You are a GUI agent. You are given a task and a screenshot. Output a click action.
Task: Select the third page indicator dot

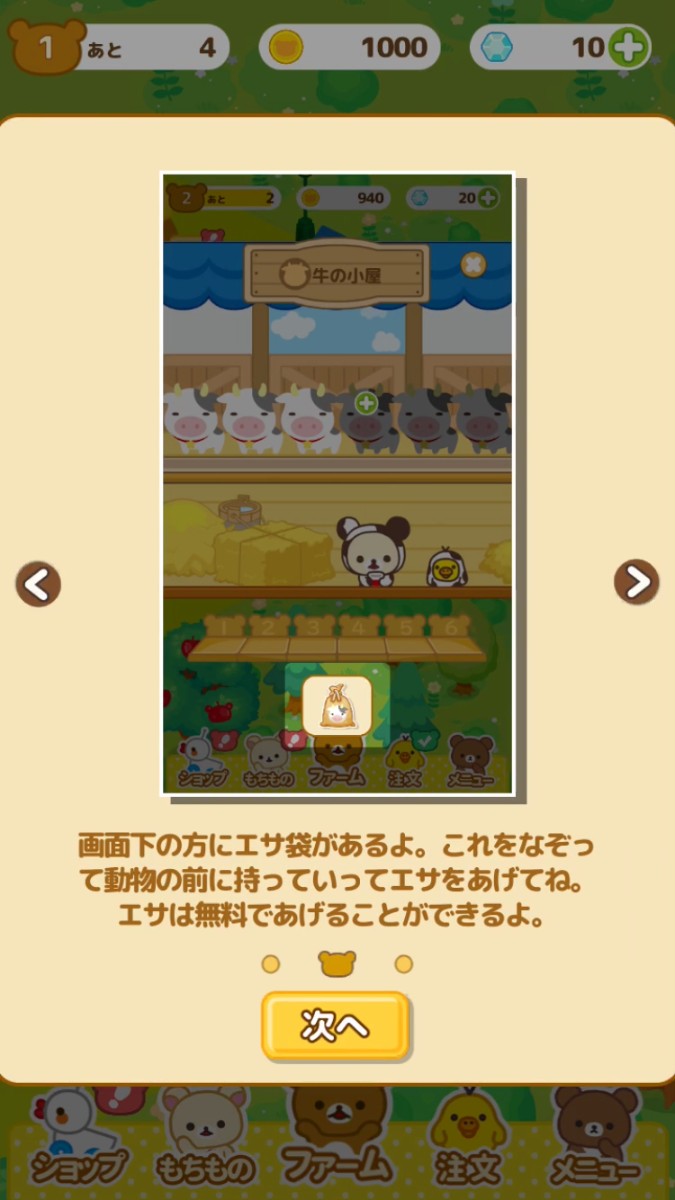coord(404,964)
